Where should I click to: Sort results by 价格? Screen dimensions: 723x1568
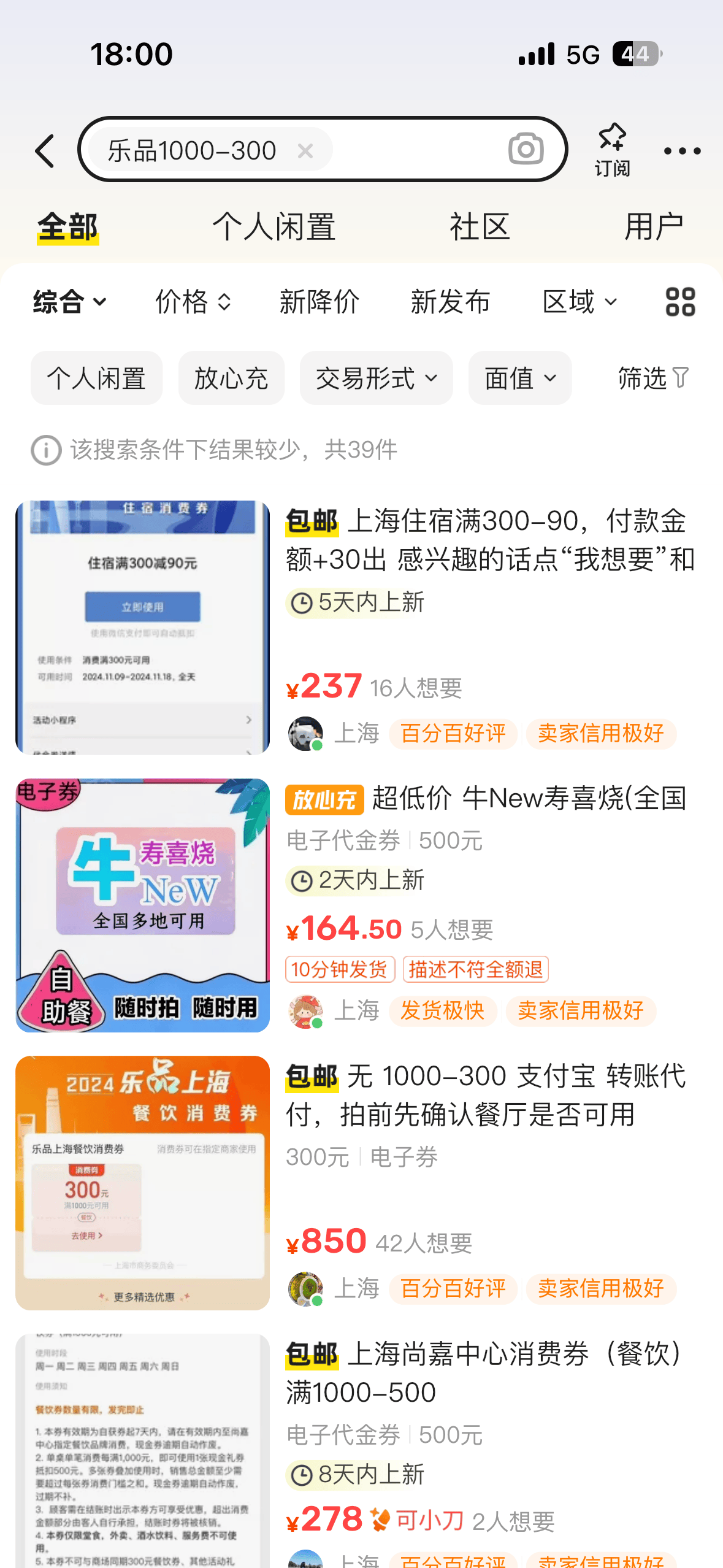[193, 302]
